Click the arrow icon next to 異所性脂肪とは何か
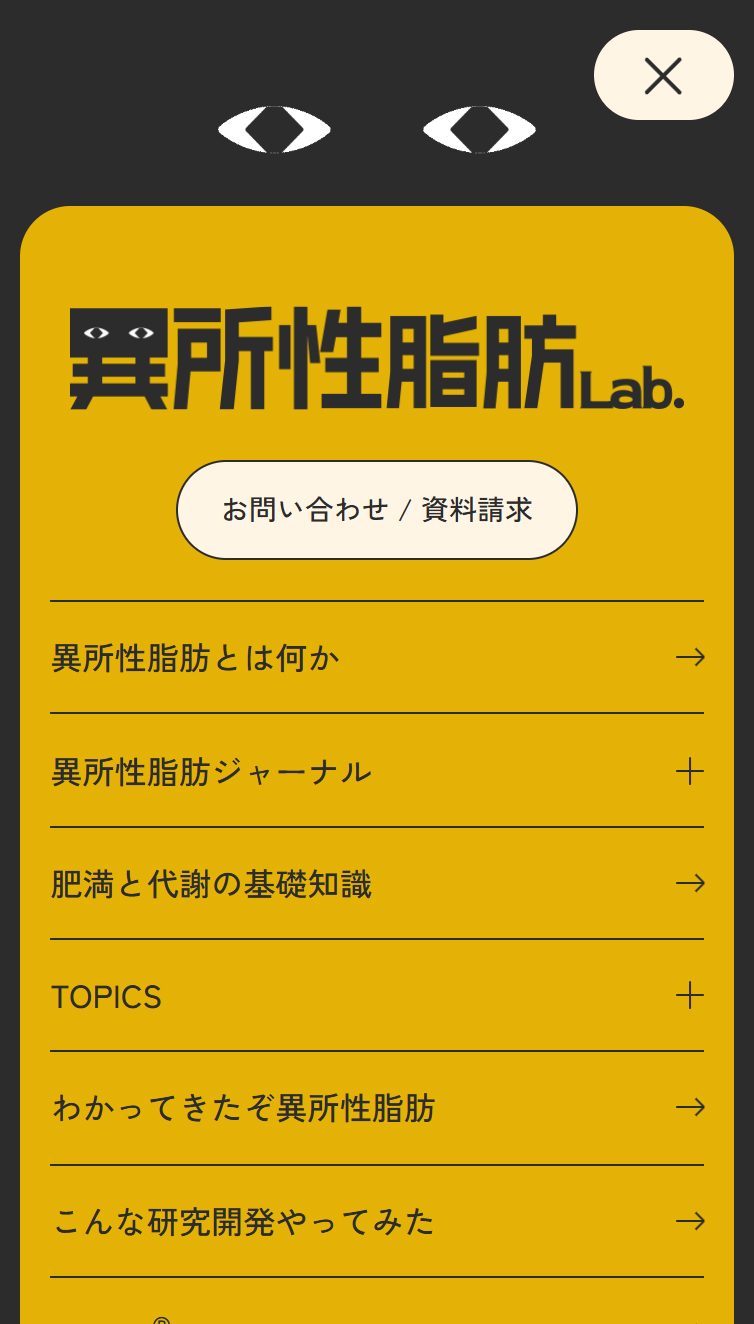This screenshot has height=1324, width=754. [x=692, y=658]
